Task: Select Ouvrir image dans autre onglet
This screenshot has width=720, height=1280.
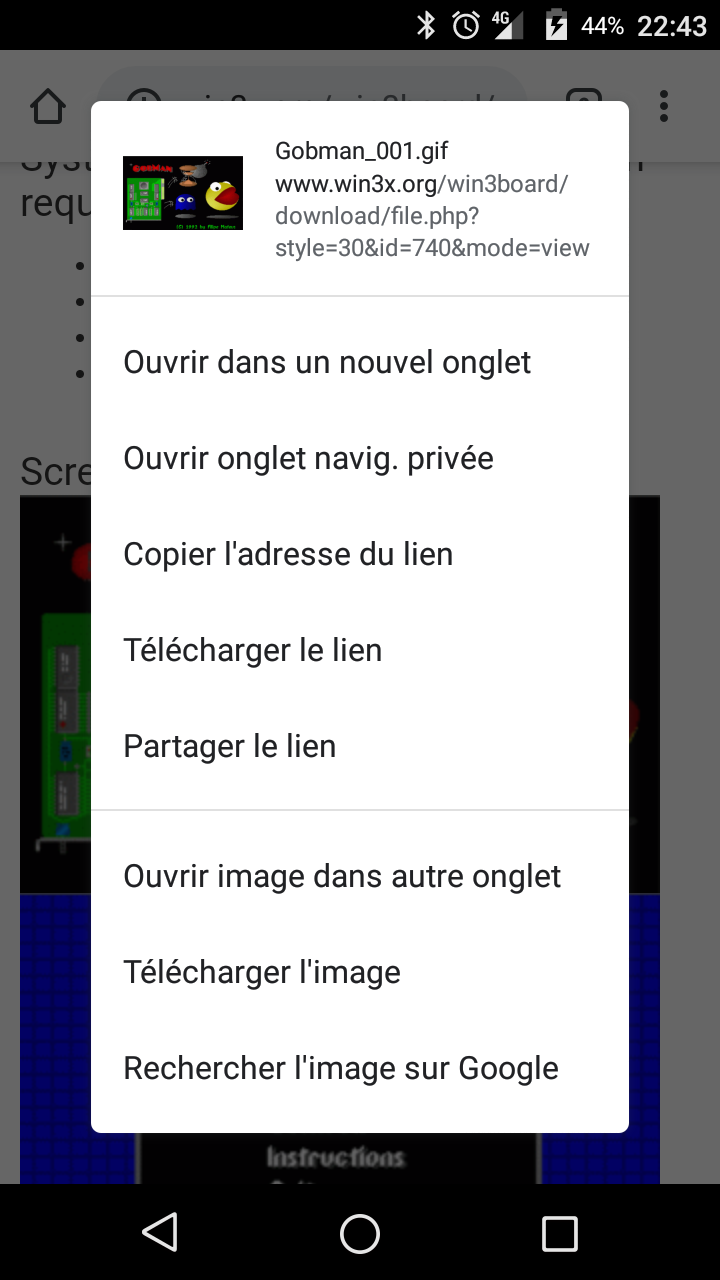Action: (341, 876)
